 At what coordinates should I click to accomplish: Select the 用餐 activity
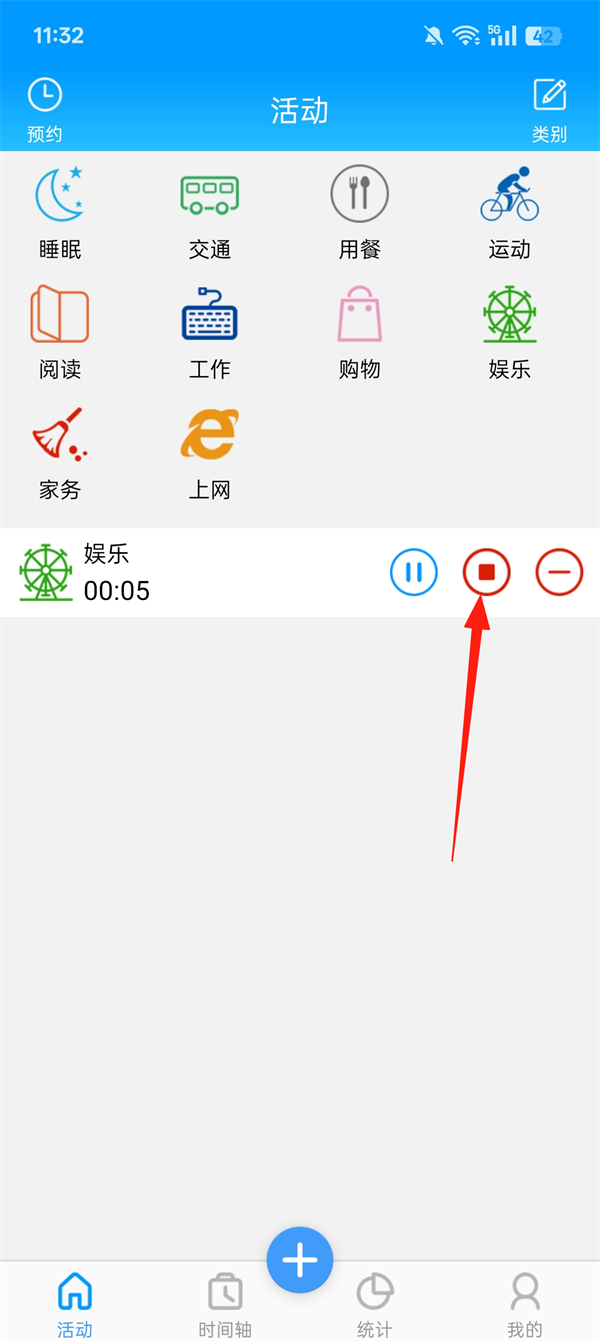click(x=360, y=195)
